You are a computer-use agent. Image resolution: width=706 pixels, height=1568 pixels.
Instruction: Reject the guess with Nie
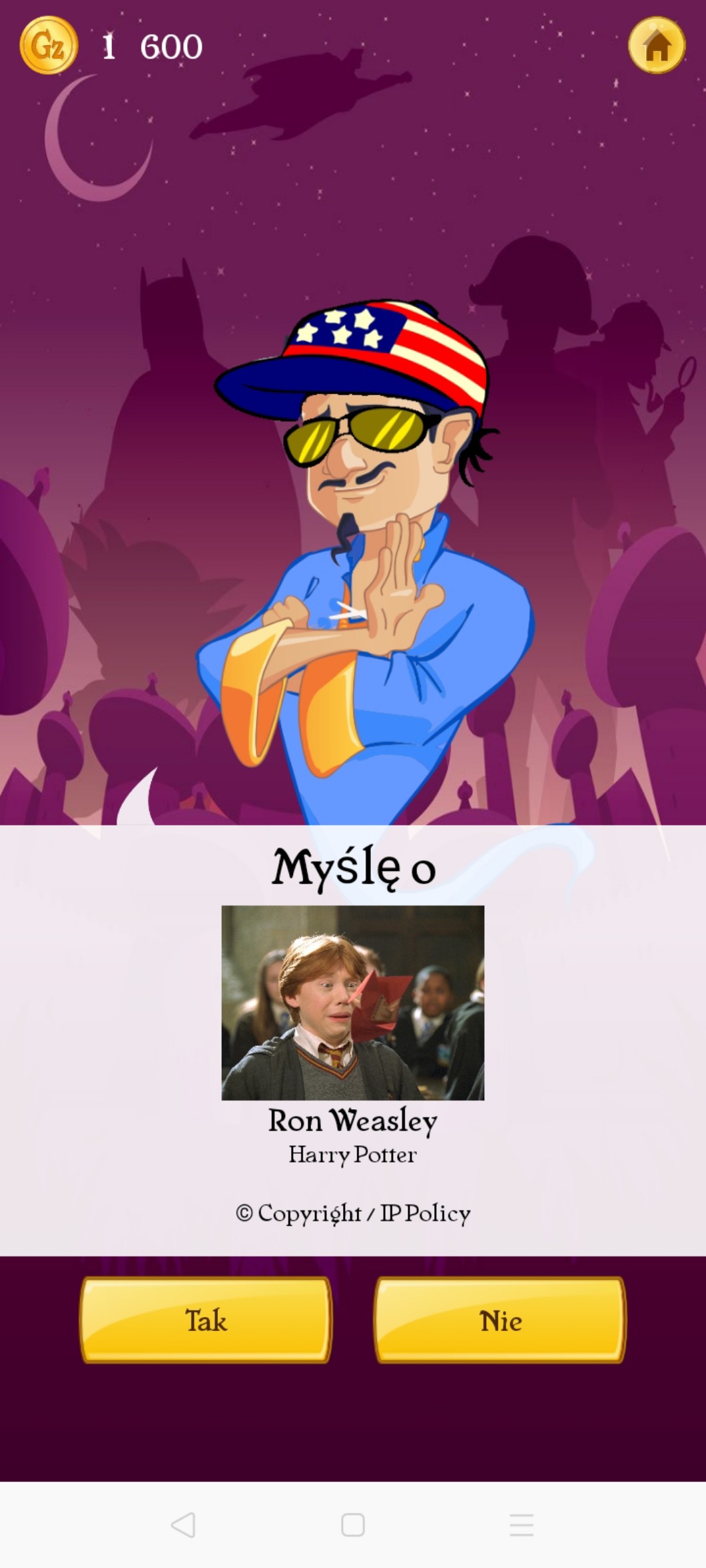coord(500,1320)
